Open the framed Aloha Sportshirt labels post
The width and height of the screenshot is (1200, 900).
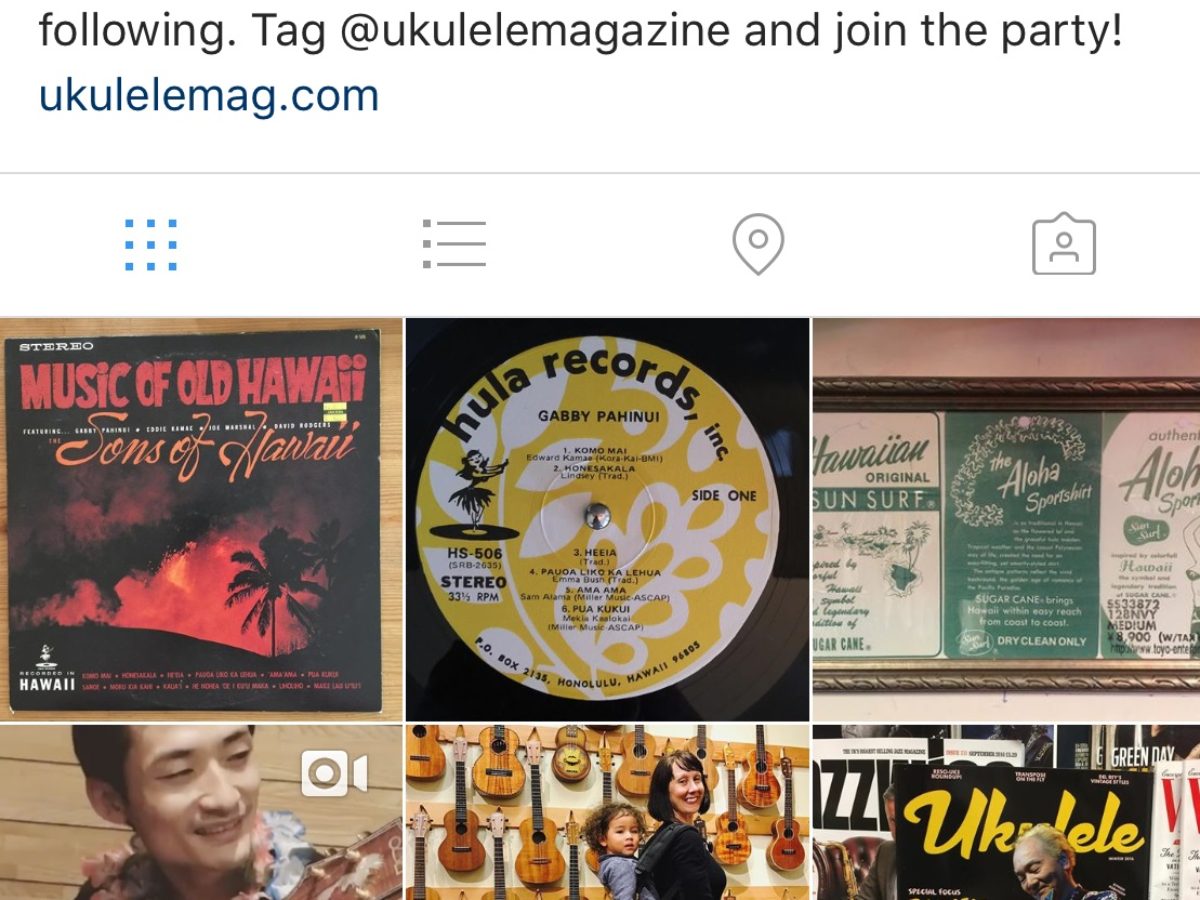1007,519
